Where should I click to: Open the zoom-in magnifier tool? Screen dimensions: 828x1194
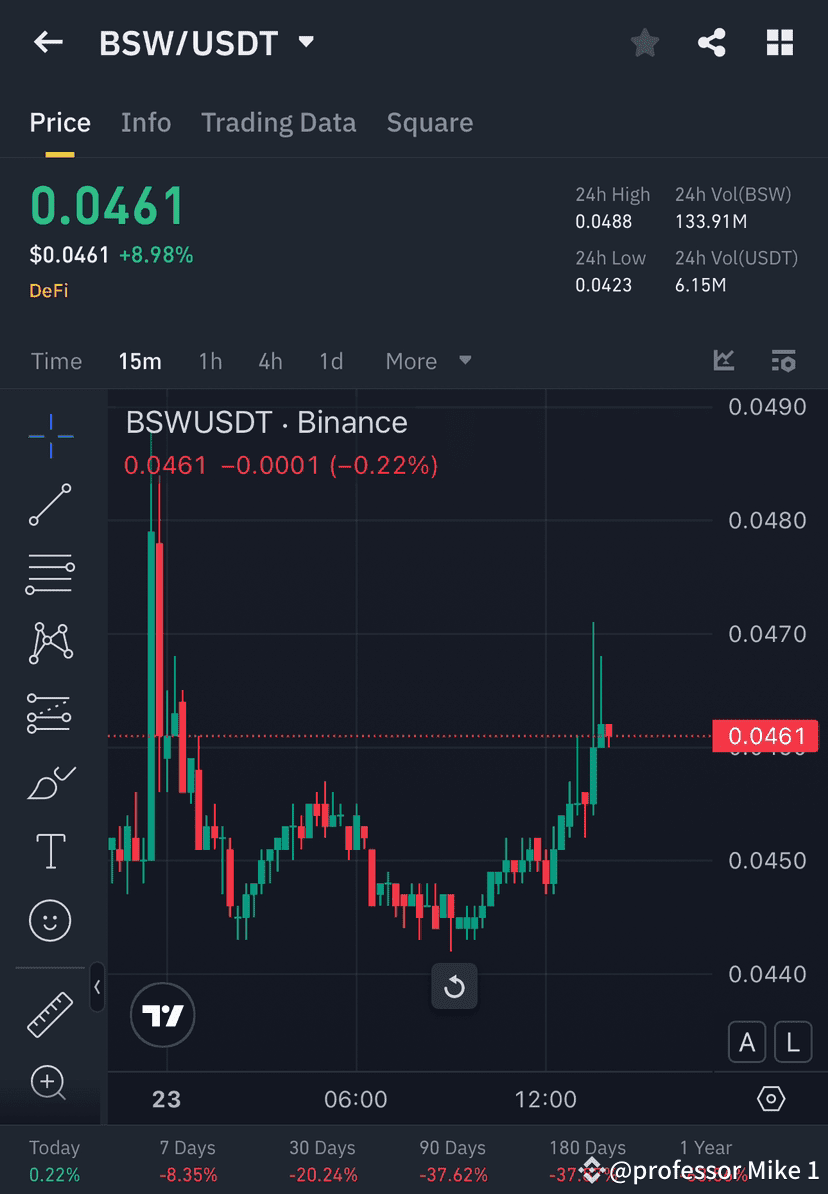point(50,1083)
